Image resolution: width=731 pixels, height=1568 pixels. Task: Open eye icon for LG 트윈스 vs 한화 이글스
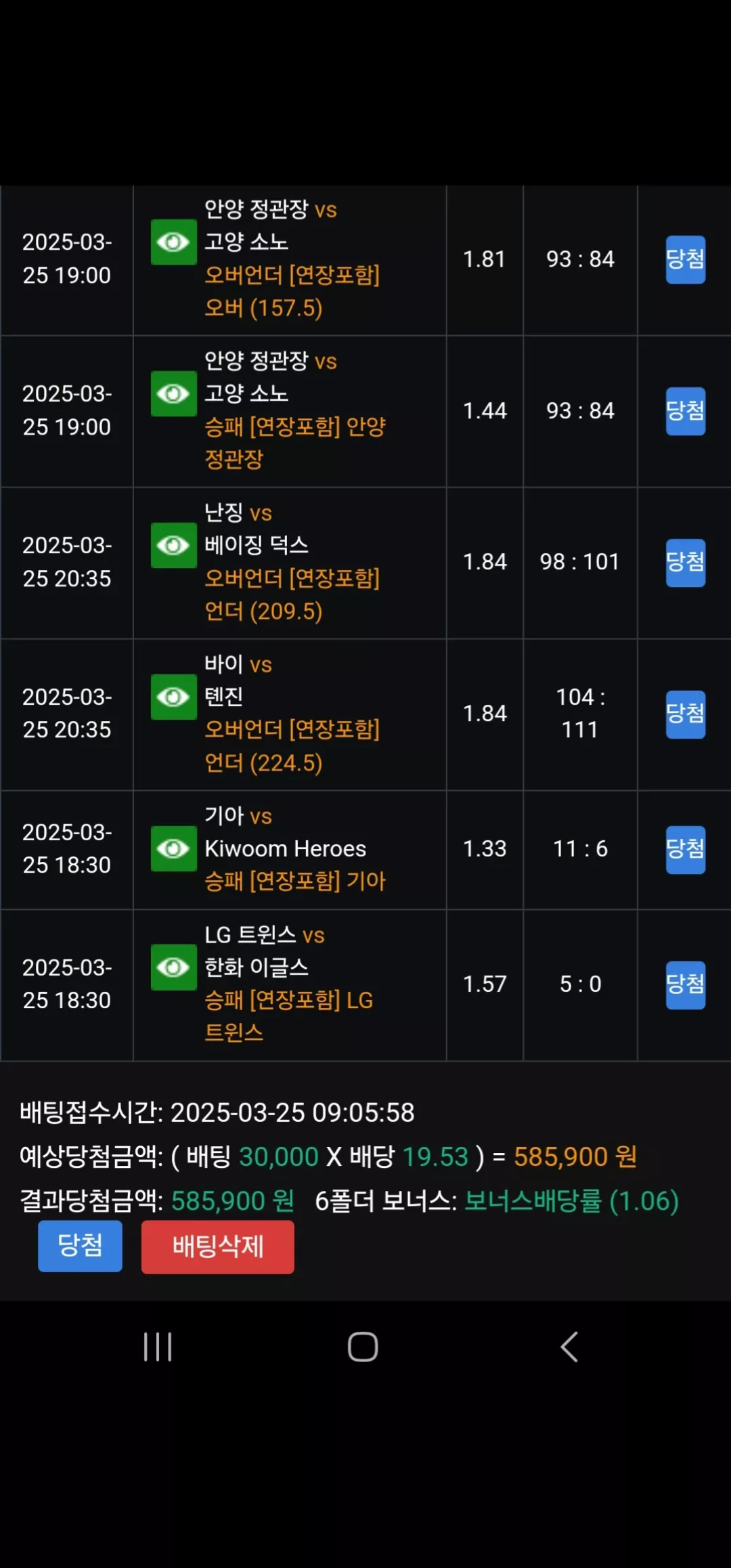pyautogui.click(x=173, y=967)
